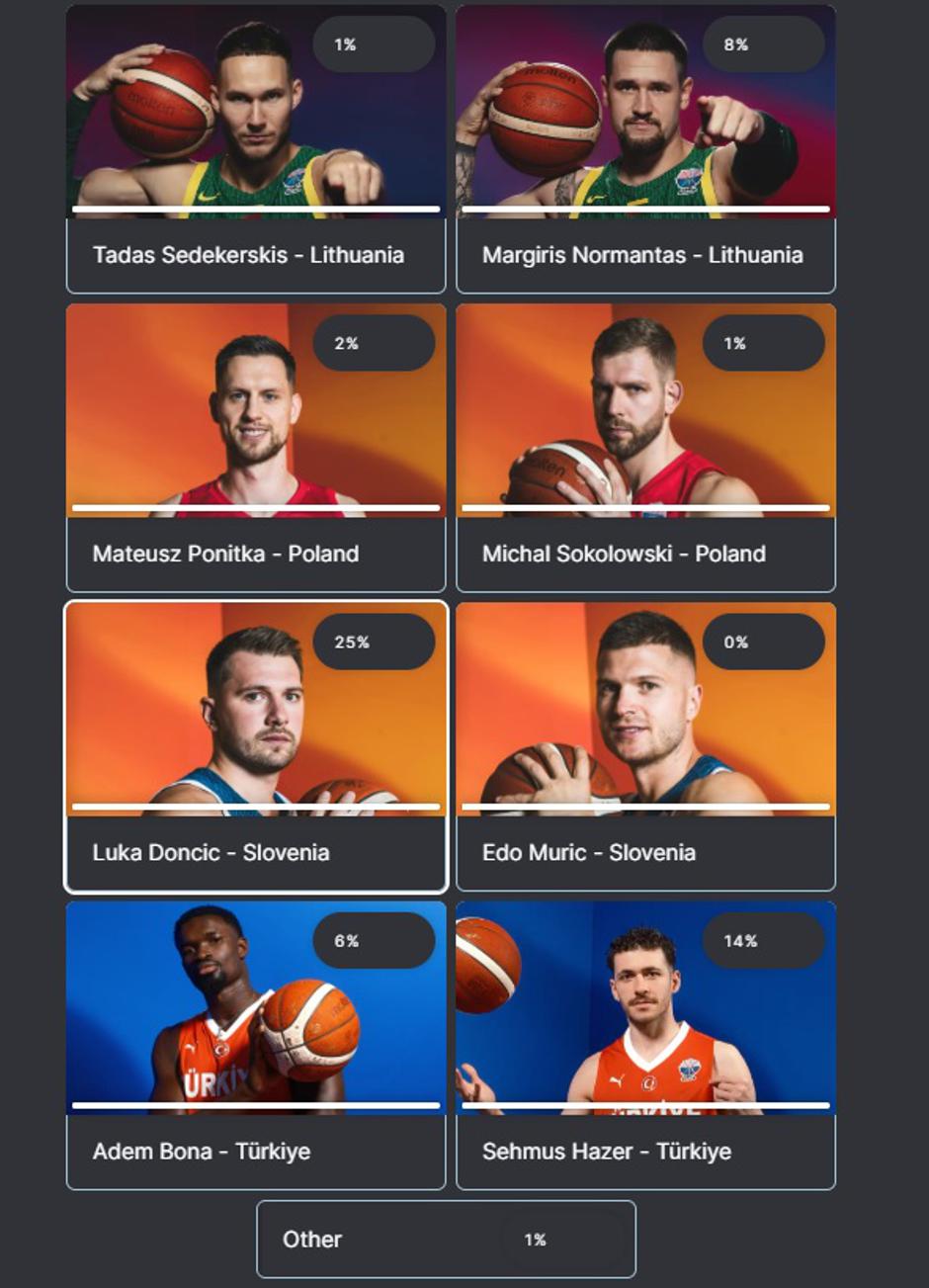Select Edo Muric - Slovenia
Image resolution: width=929 pixels, height=1288 pixels.
645,851
